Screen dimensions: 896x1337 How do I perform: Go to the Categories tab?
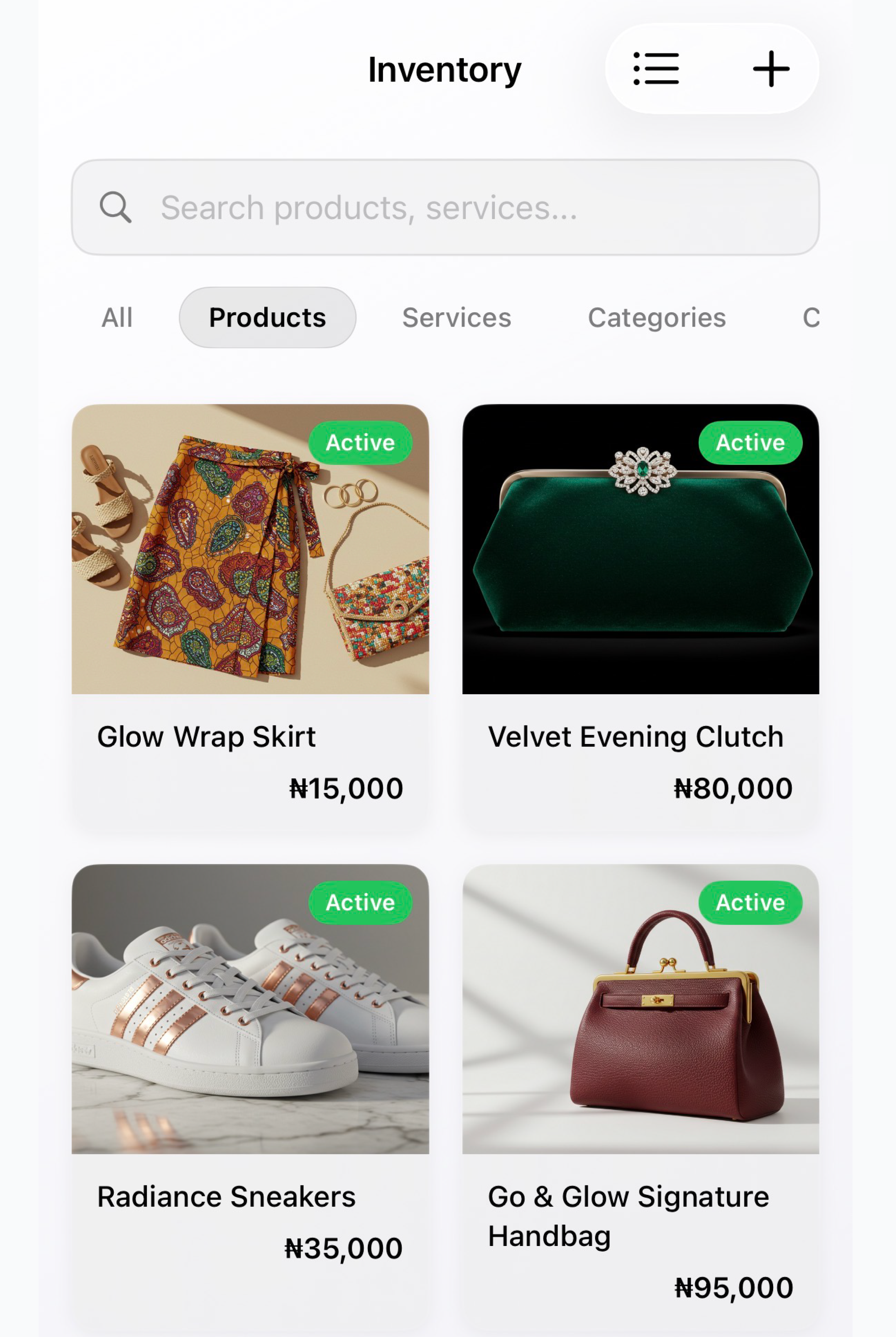click(657, 318)
